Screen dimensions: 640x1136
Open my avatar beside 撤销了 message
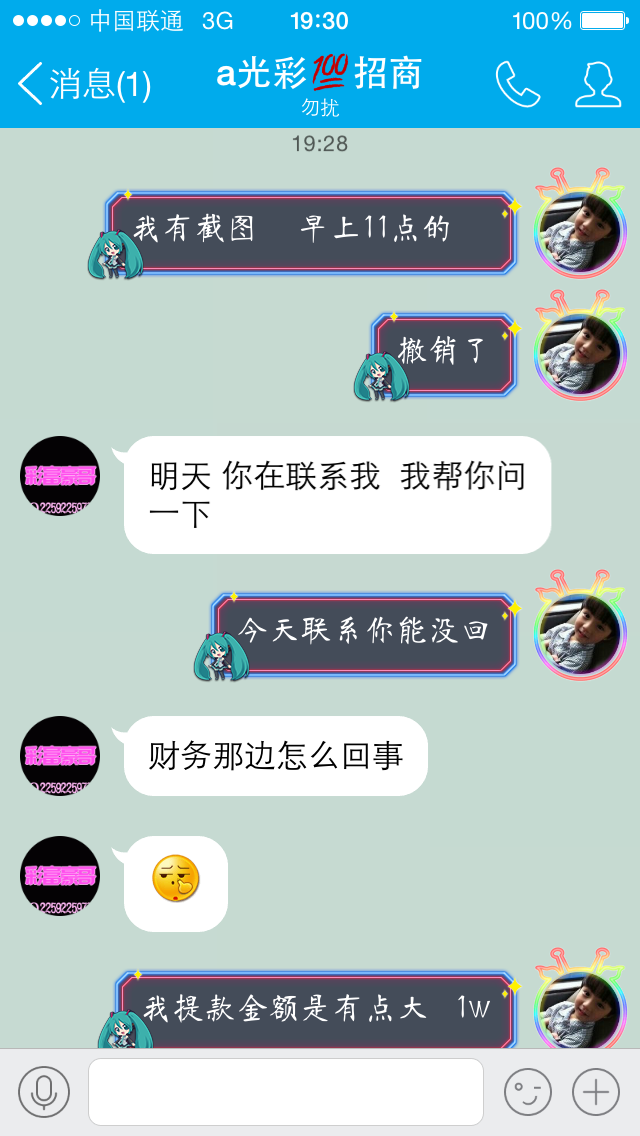click(580, 346)
